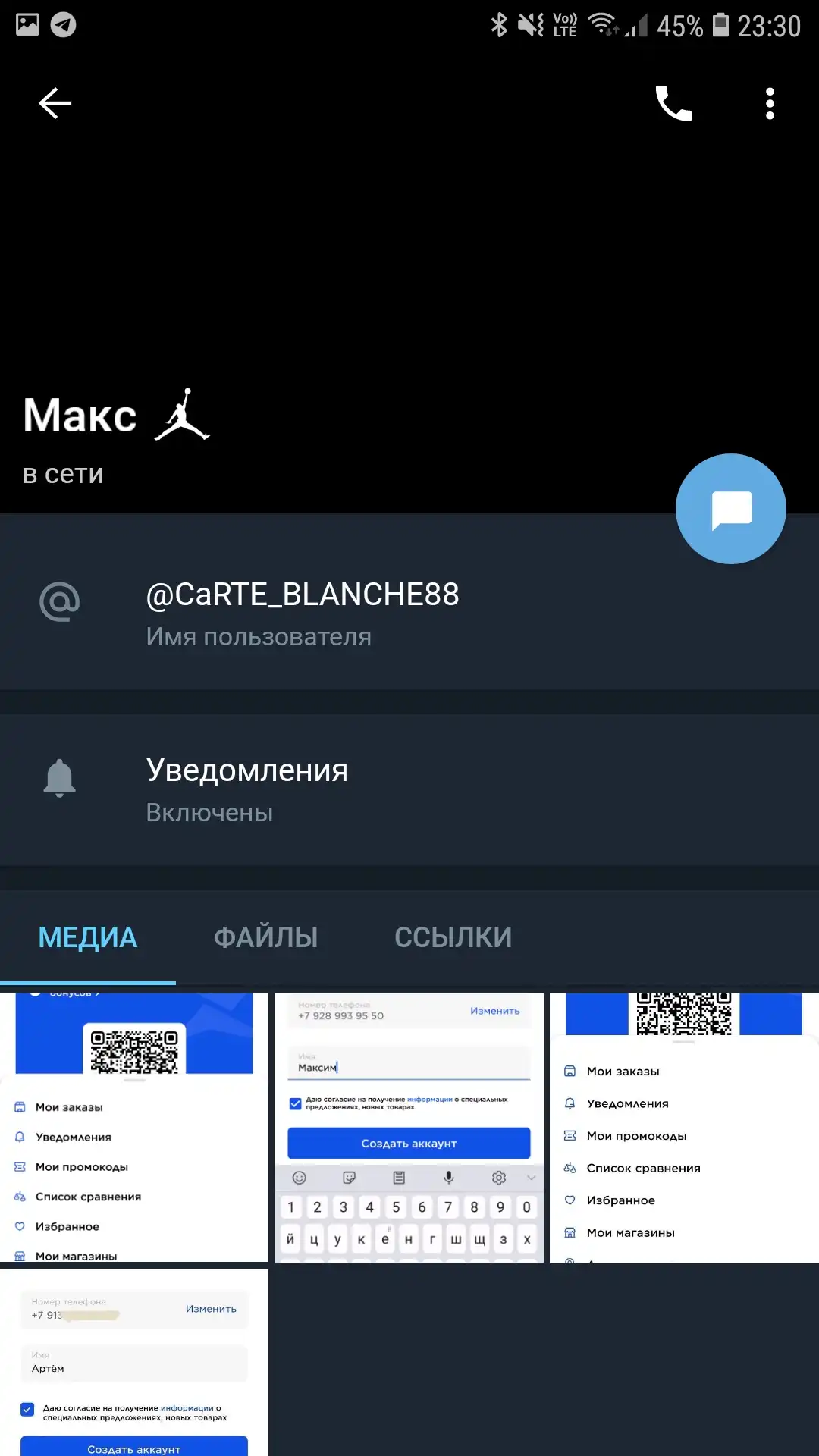Open the chat via the message button
The height and width of the screenshot is (1456, 819).
tap(731, 509)
